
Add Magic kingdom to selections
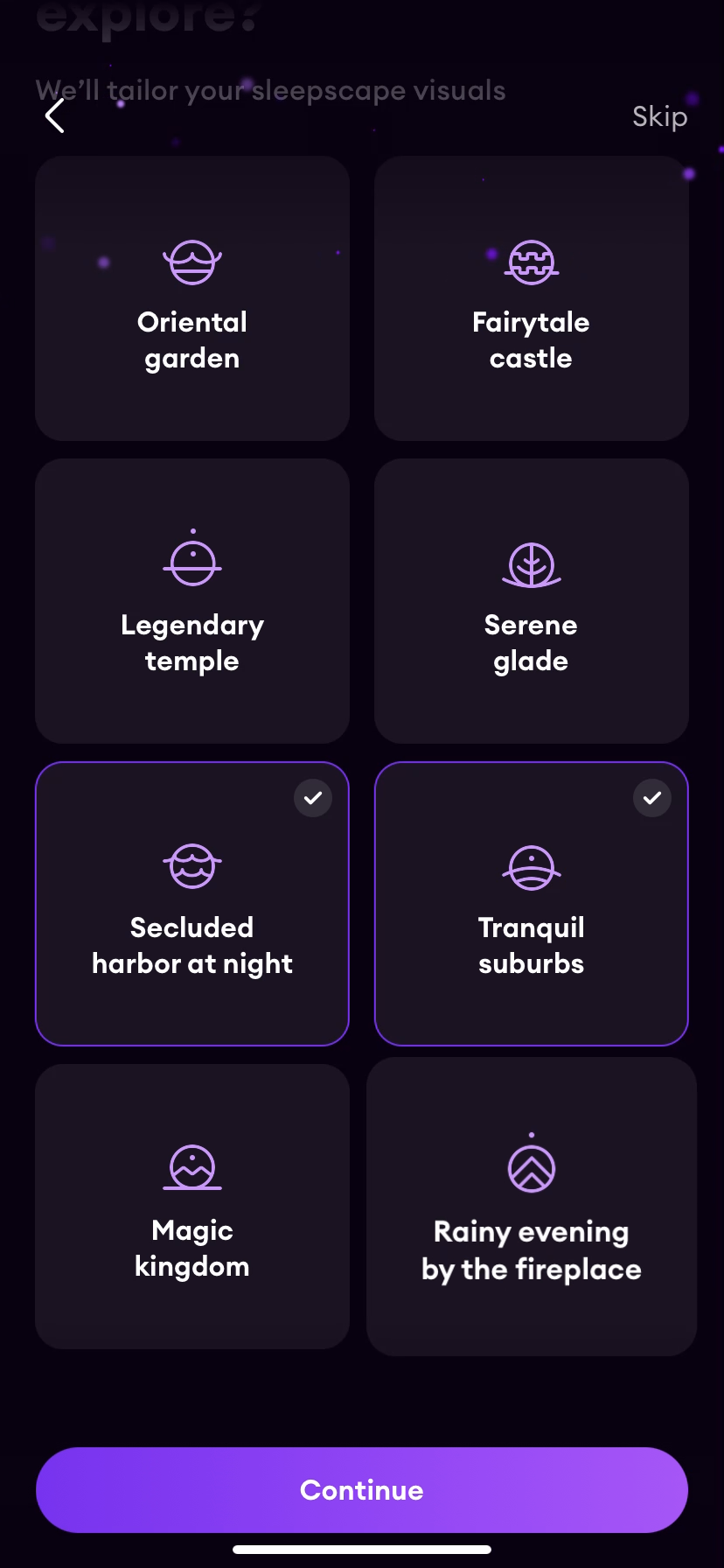(x=192, y=1207)
